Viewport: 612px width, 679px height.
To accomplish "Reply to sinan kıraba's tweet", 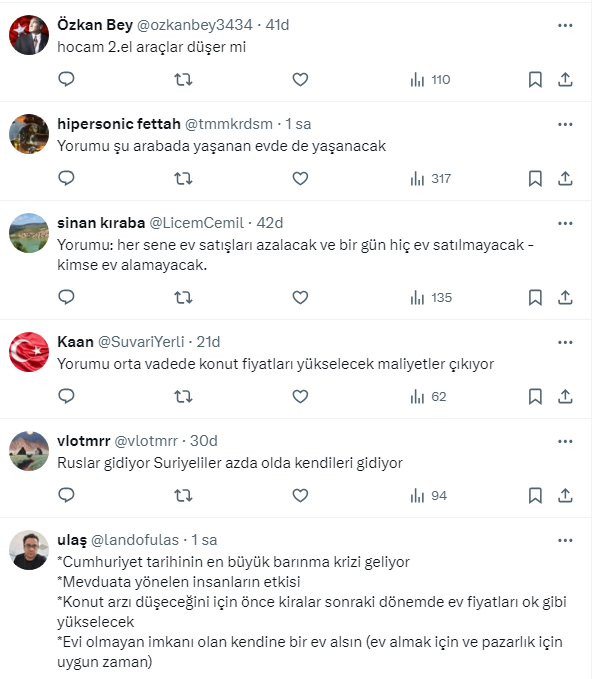I will [66, 297].
